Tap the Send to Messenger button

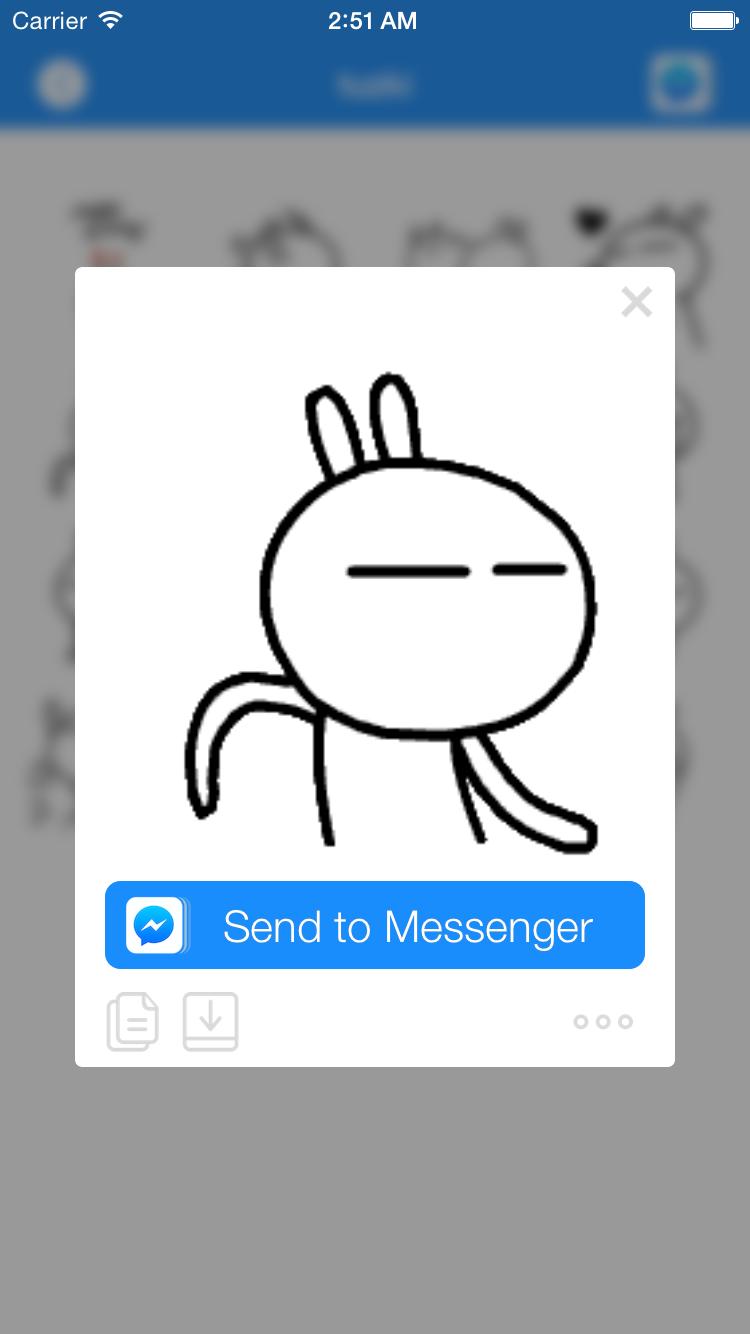pyautogui.click(x=375, y=925)
